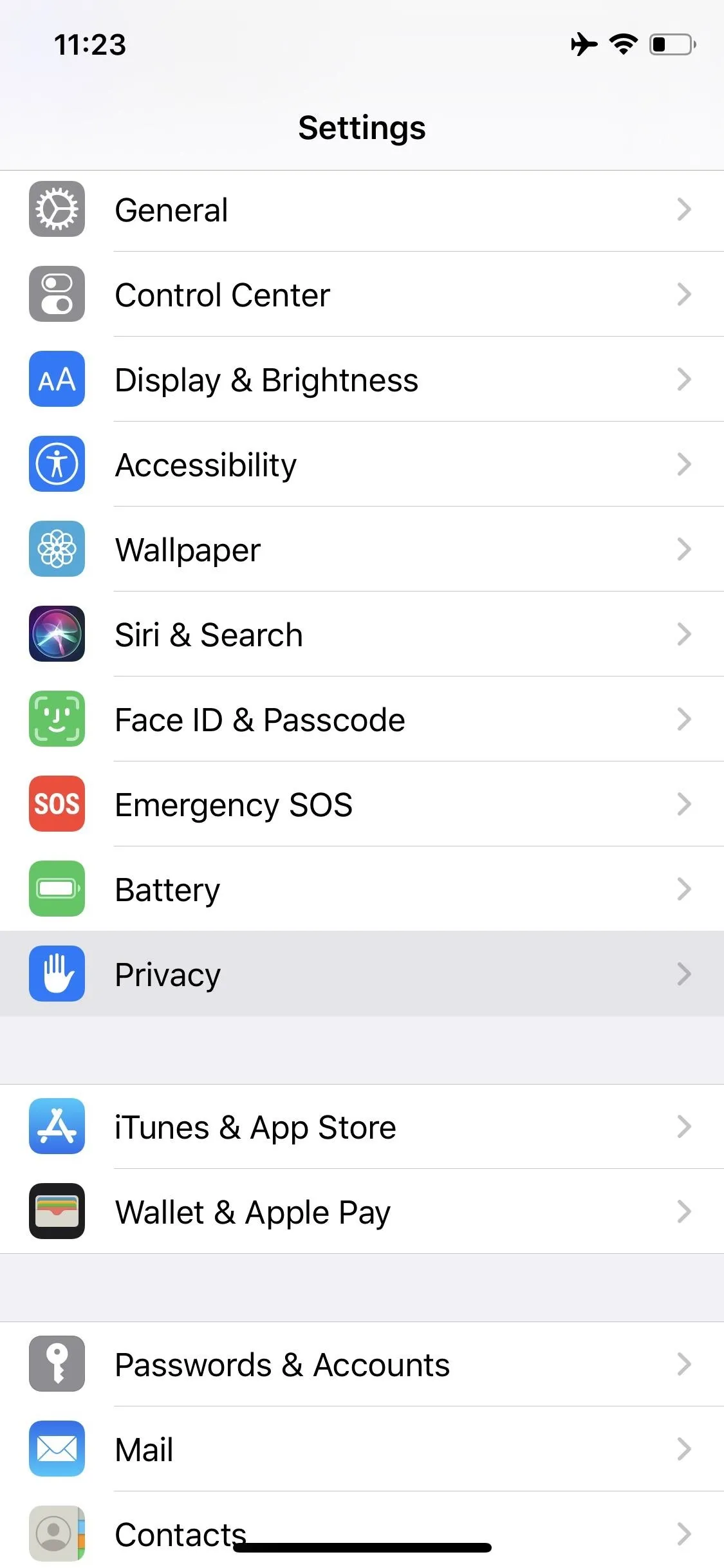Open Wallpaper settings
Image resolution: width=724 pixels, height=1568 pixels.
362,550
